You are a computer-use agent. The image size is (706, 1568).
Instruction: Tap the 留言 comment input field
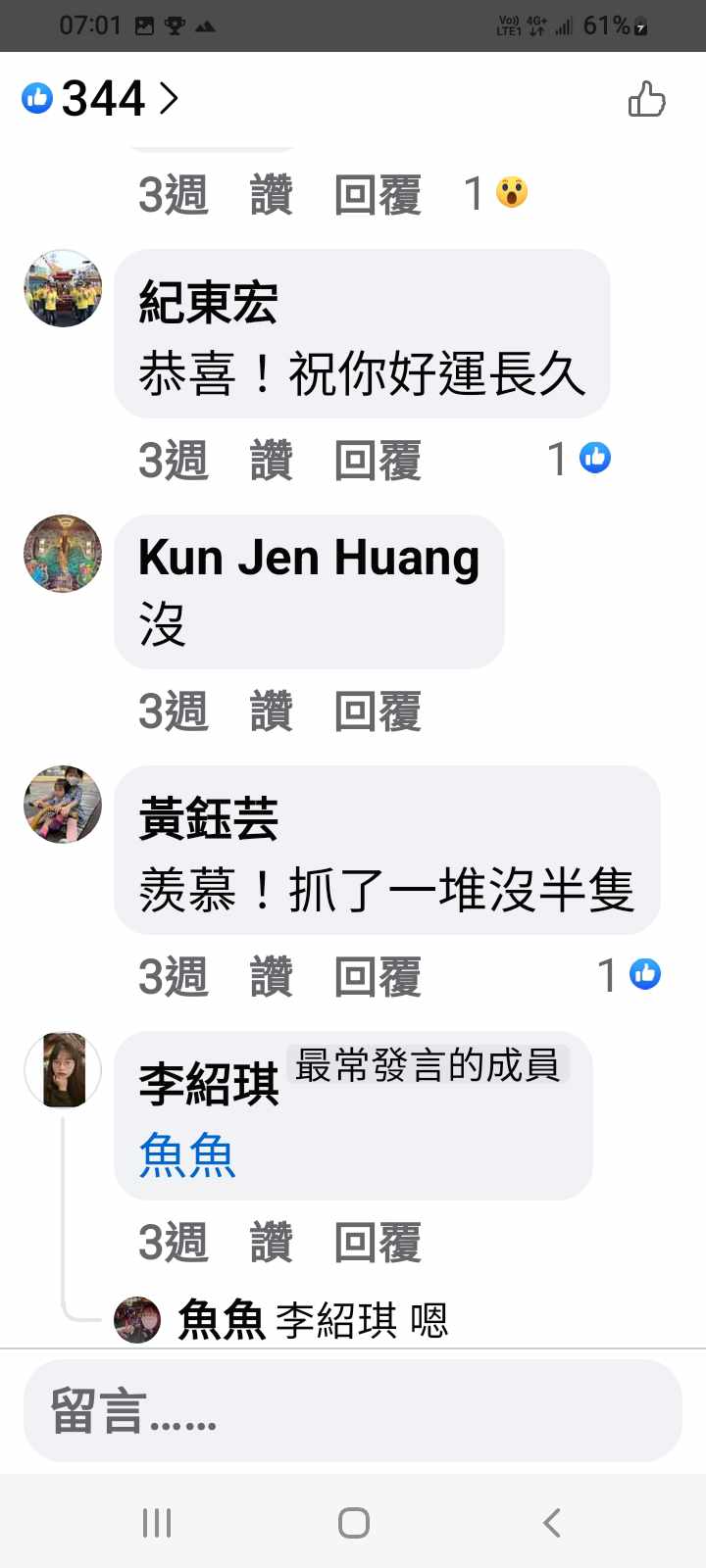(x=353, y=1411)
